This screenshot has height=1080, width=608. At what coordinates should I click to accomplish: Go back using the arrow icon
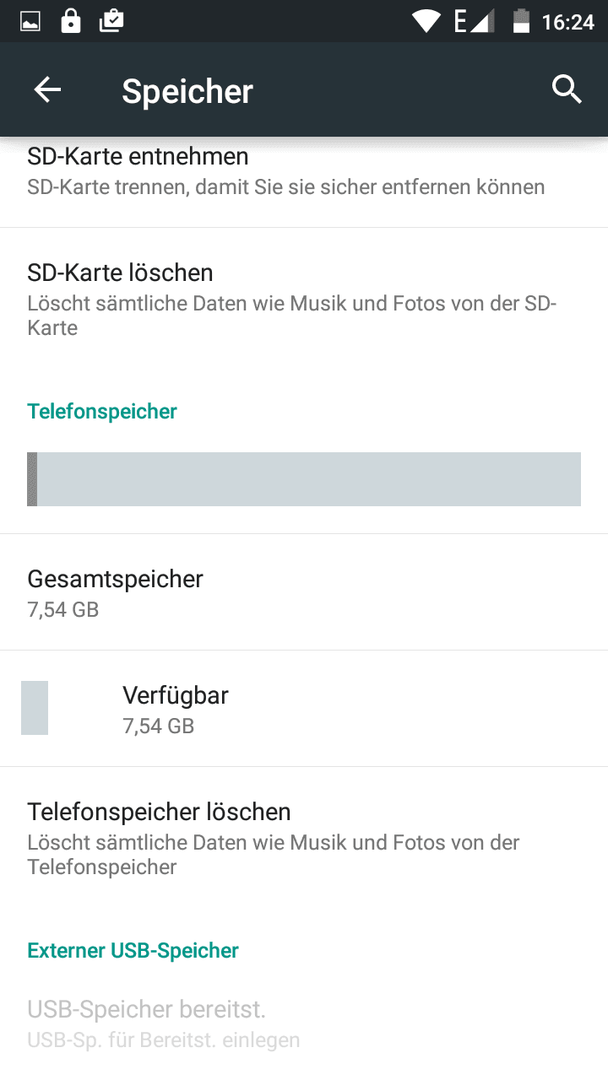click(48, 90)
